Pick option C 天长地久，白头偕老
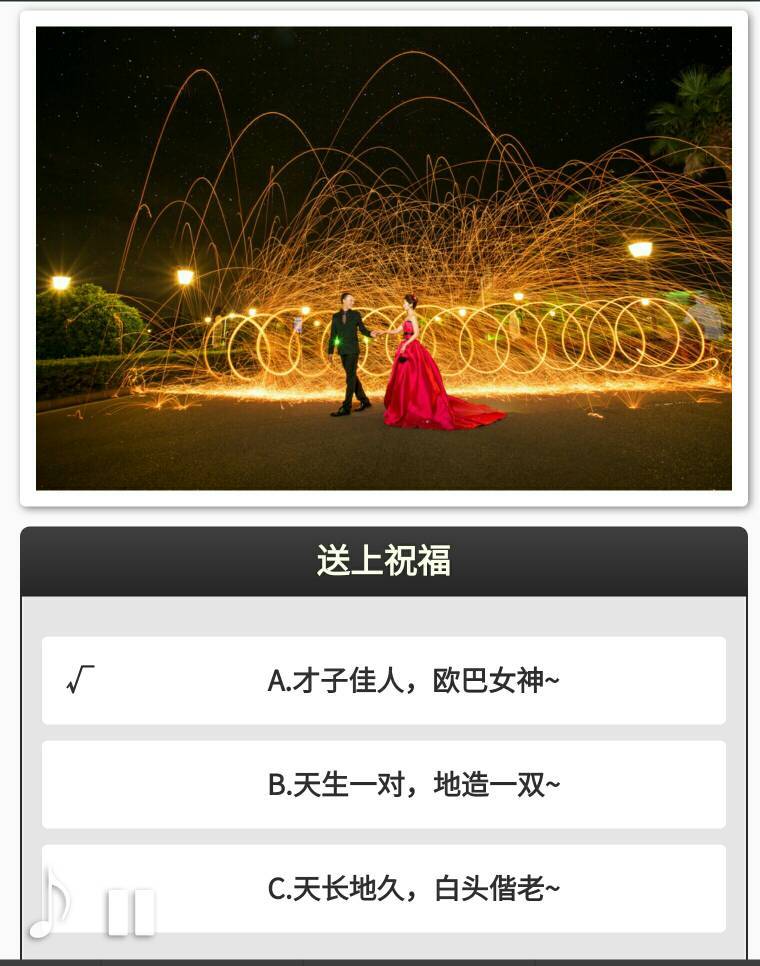This screenshot has width=760, height=966. 384,889
